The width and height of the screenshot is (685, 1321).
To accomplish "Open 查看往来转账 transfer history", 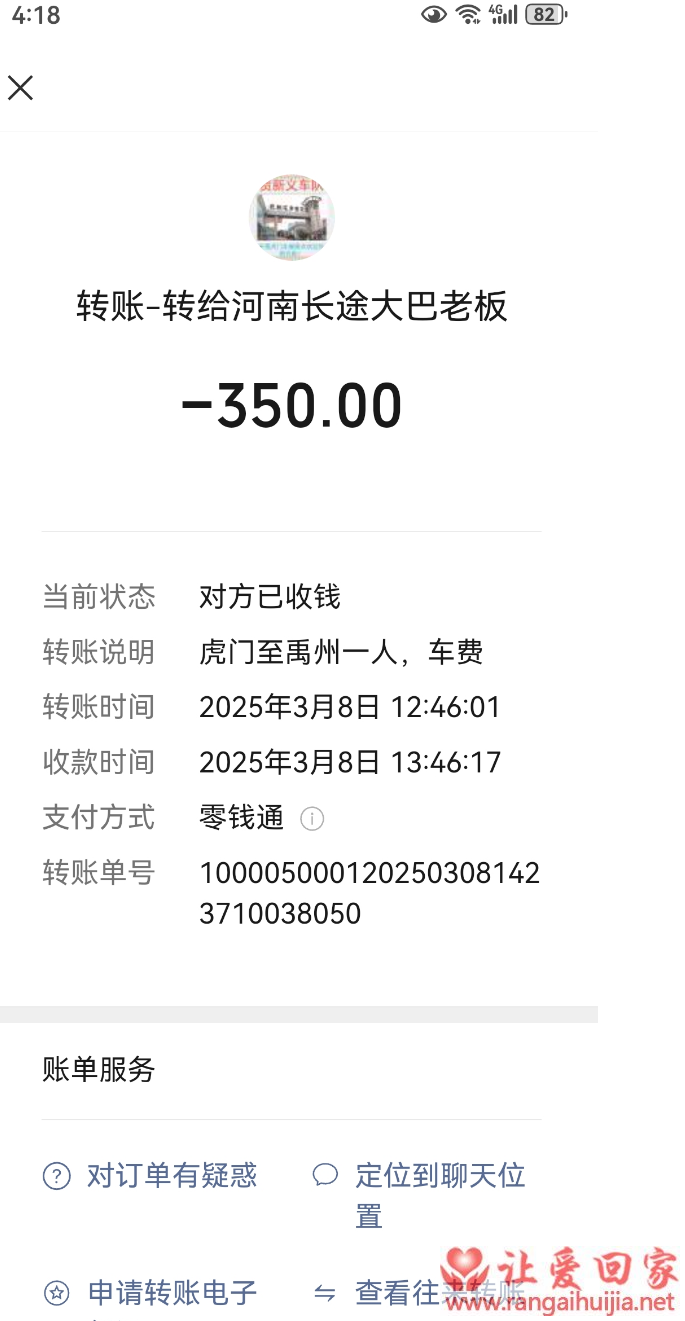I will [x=420, y=1293].
